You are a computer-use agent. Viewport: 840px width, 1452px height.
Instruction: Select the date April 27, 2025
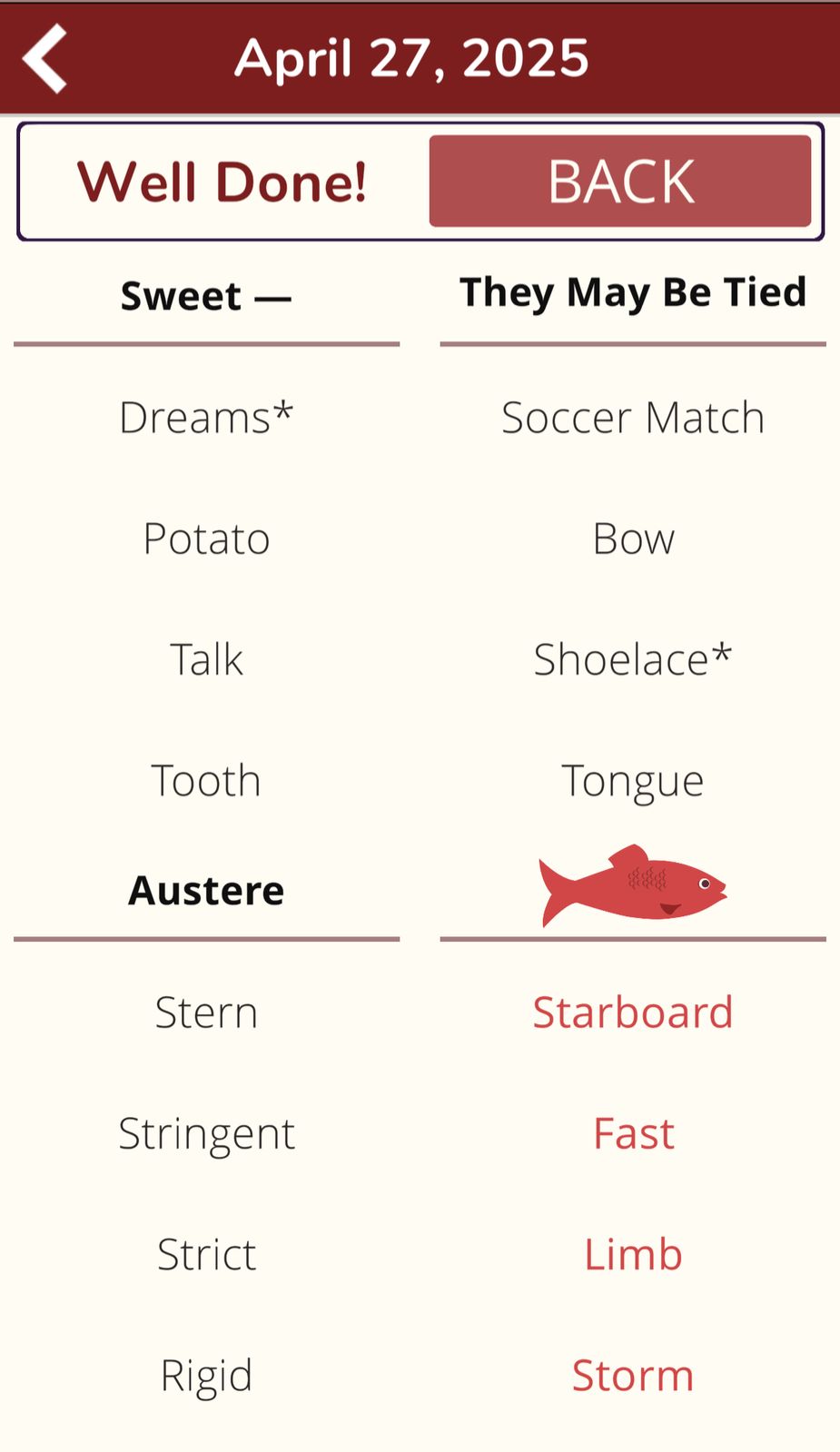tap(411, 57)
